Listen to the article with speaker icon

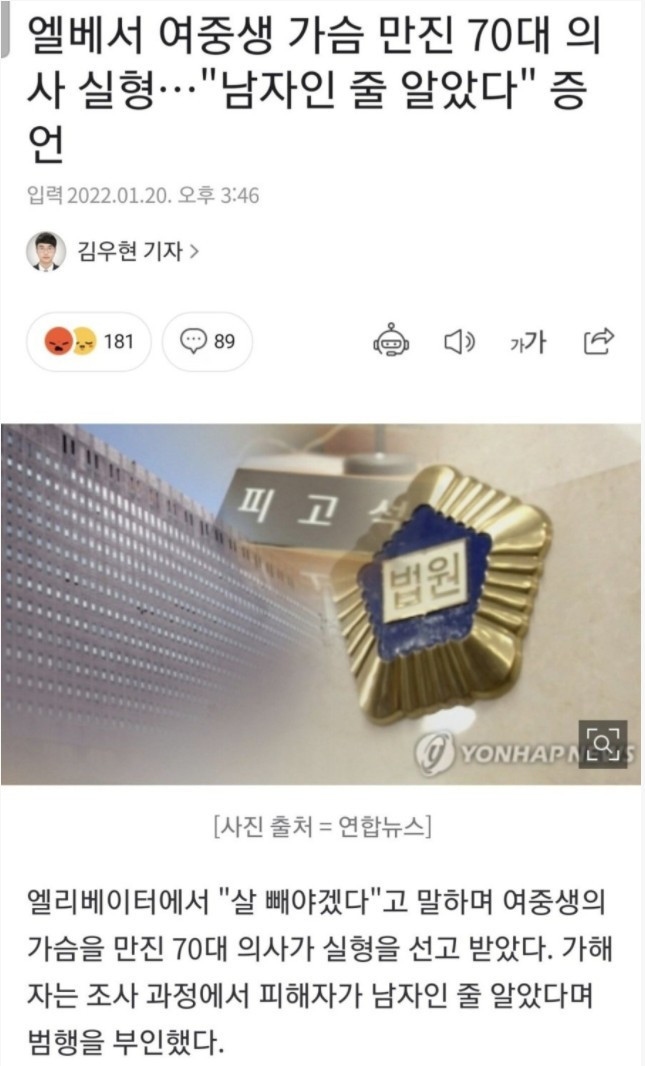459,342
